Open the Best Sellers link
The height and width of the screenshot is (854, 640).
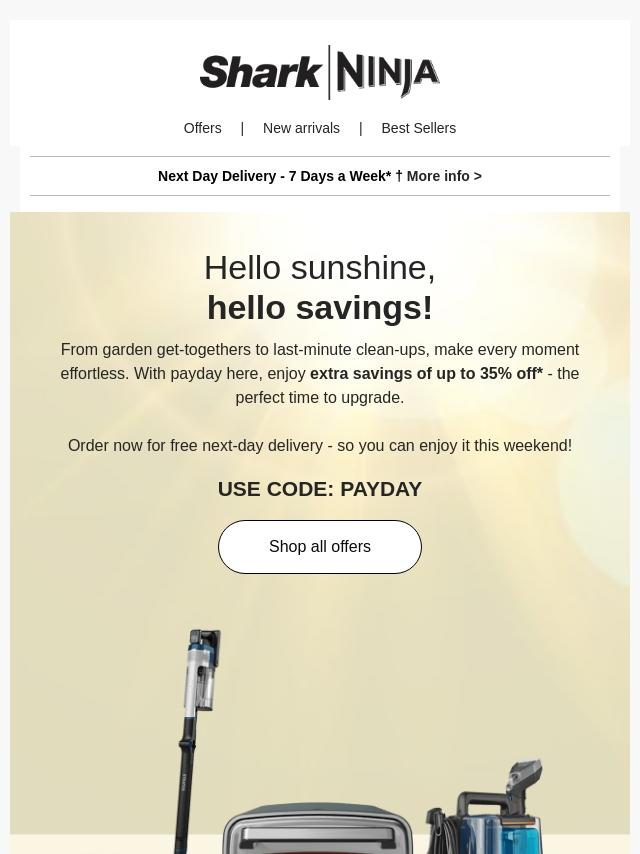[x=418, y=128]
